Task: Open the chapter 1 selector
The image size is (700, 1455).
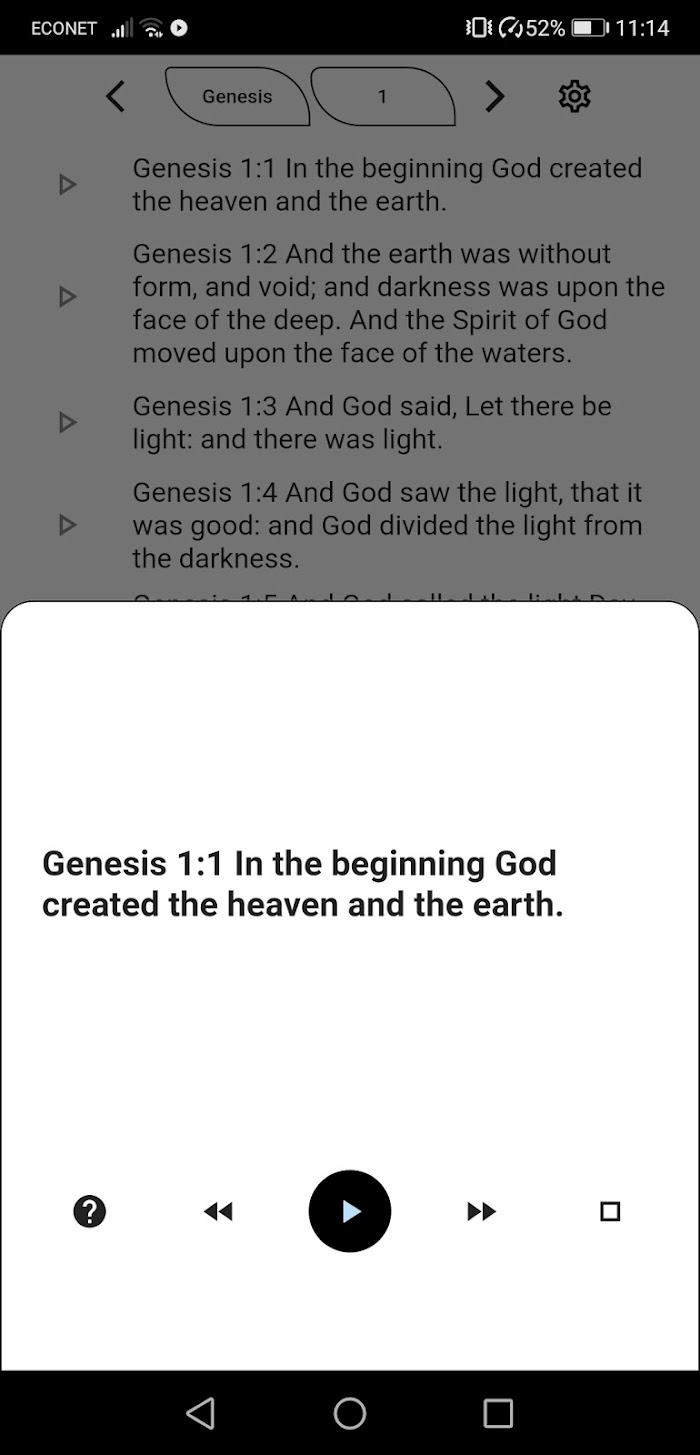Action: pos(383,97)
